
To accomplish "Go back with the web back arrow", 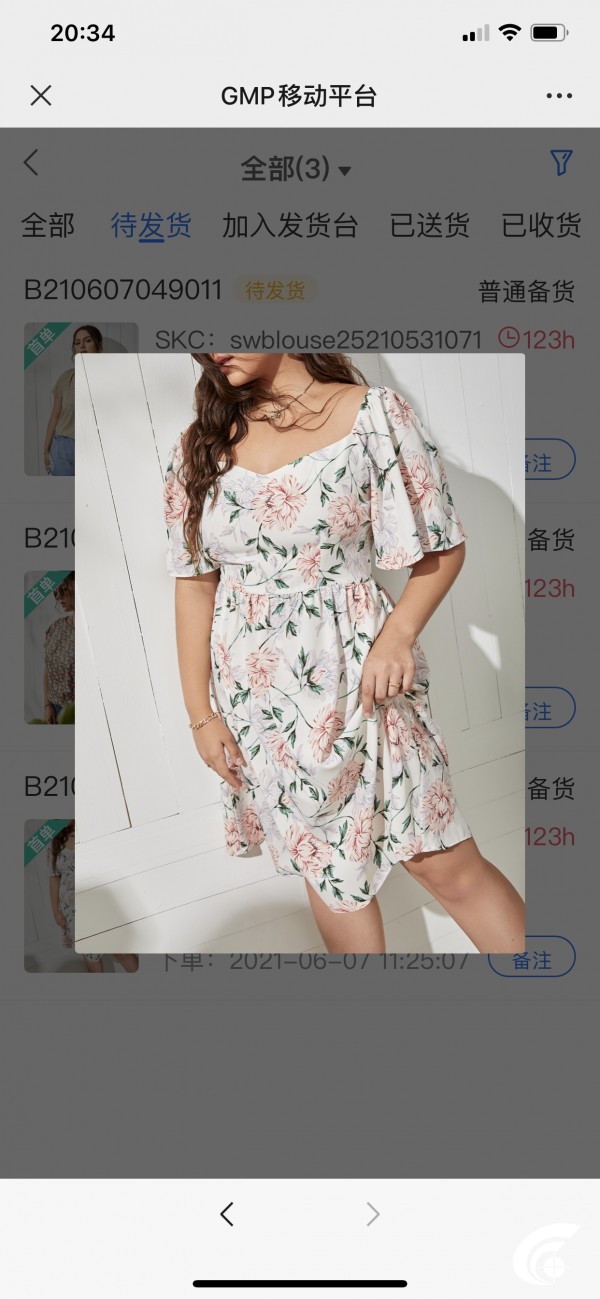I will coord(227,1214).
